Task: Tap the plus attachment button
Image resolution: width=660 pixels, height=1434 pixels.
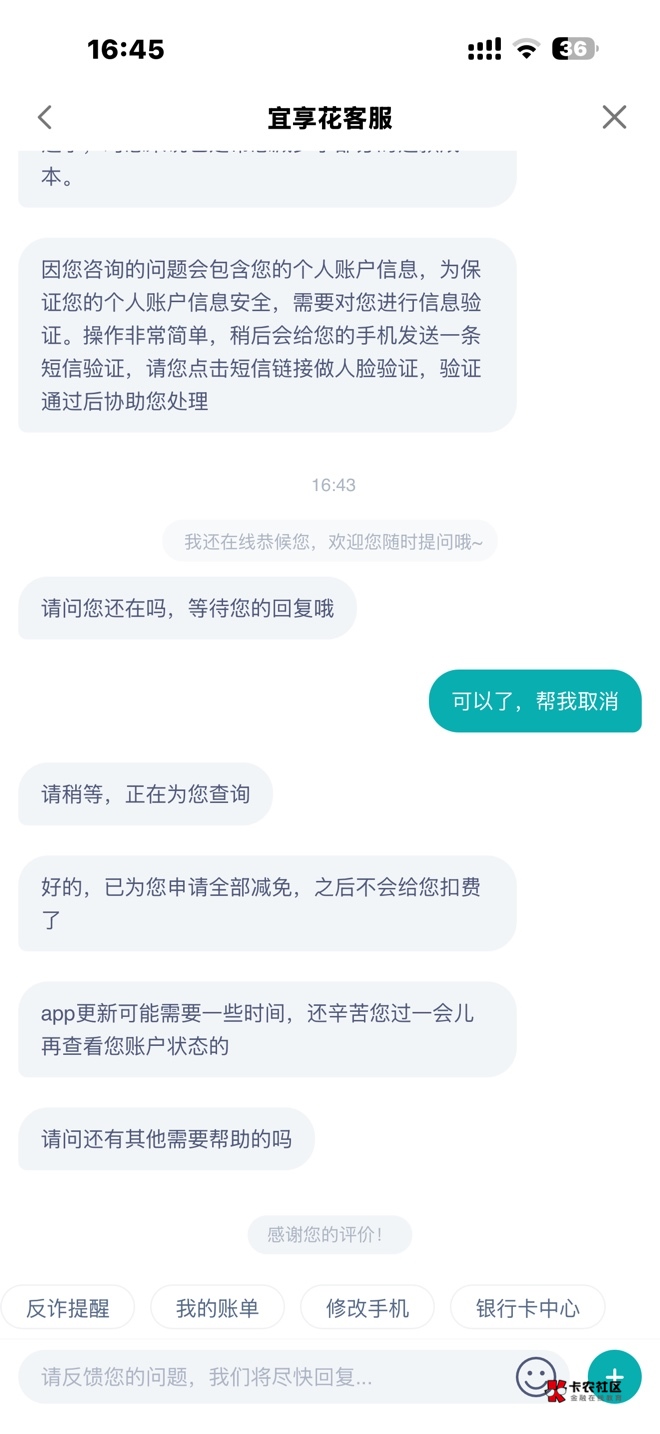Action: point(614,1377)
